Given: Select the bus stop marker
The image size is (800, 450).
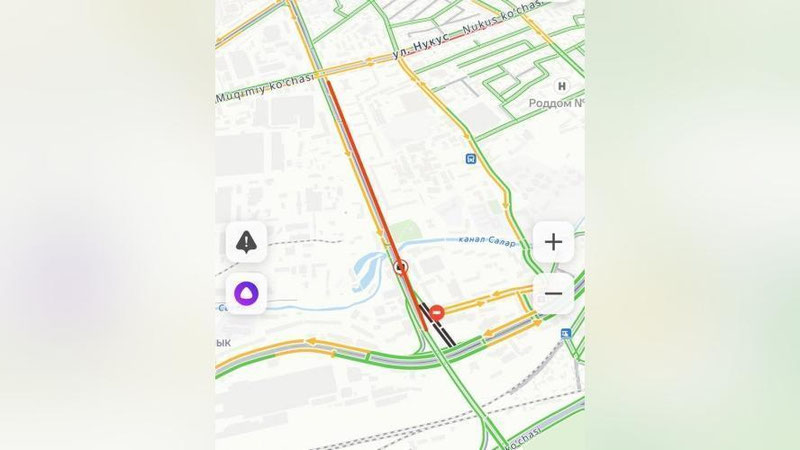Looking at the screenshot, I should pos(470,158).
